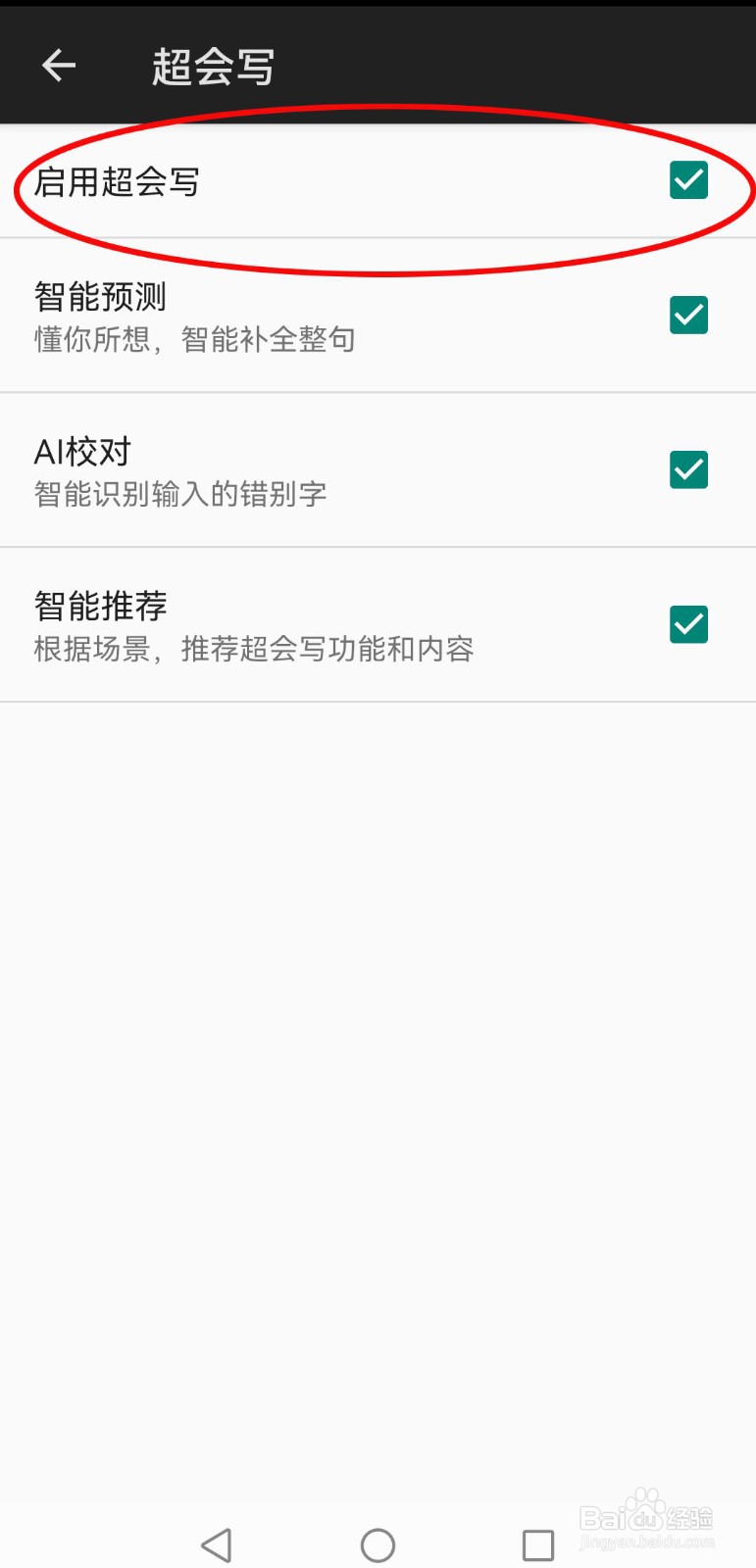
Task: Tap the text 智能识别输入的错别字
Action: (179, 495)
